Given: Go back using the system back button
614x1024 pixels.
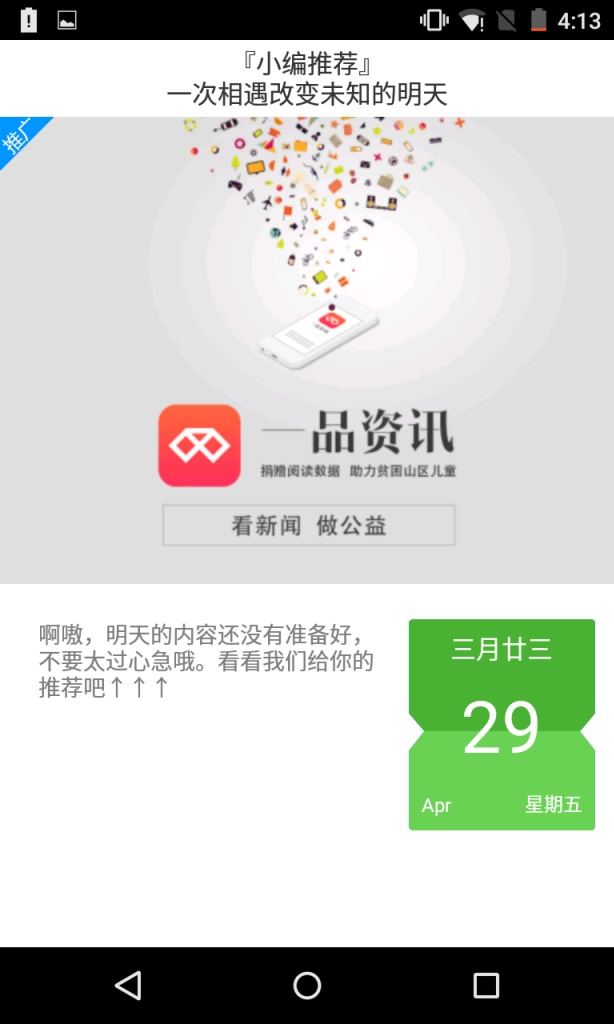Looking at the screenshot, I should tap(128, 985).
